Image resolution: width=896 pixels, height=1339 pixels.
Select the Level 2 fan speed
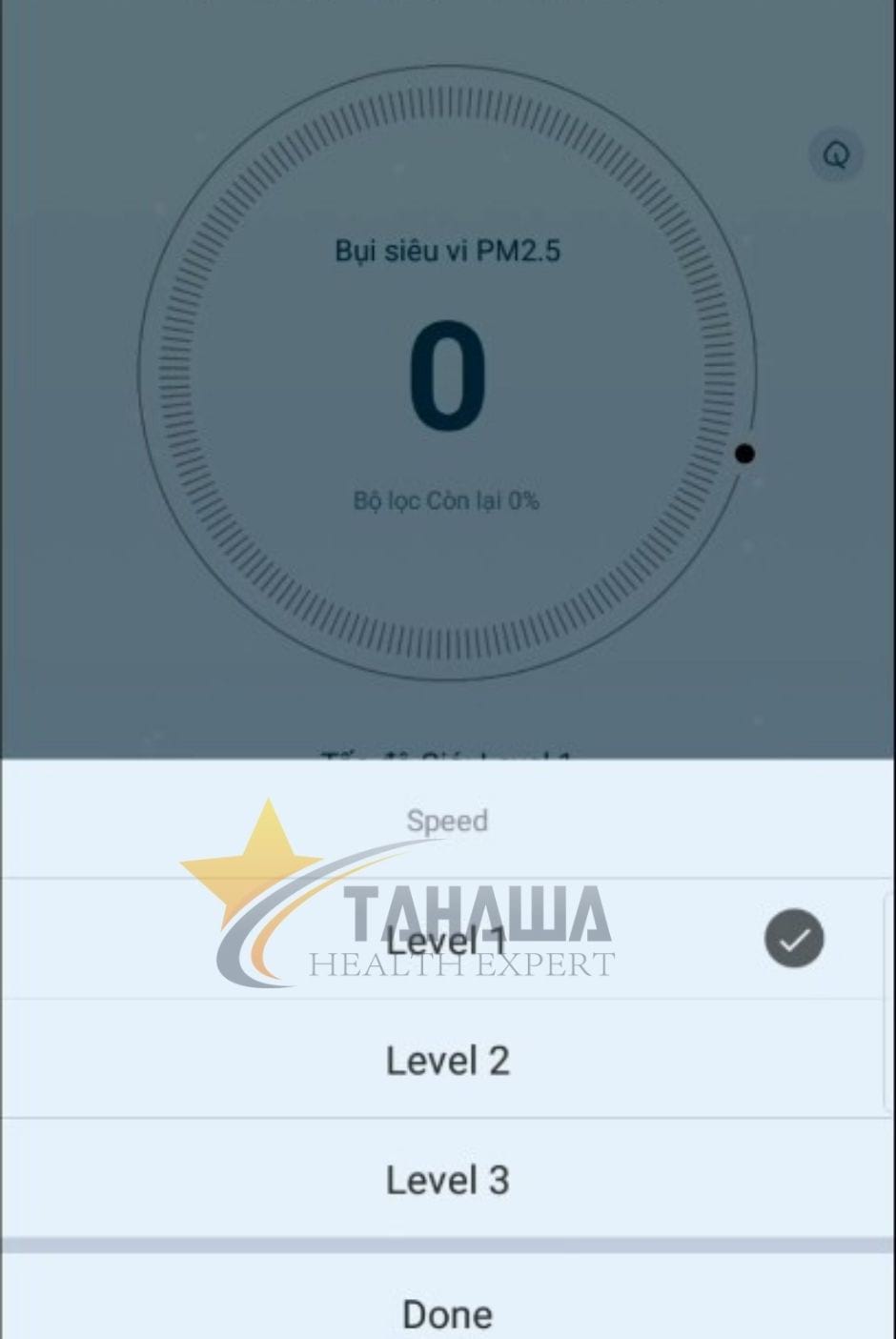pyautogui.click(x=448, y=1059)
